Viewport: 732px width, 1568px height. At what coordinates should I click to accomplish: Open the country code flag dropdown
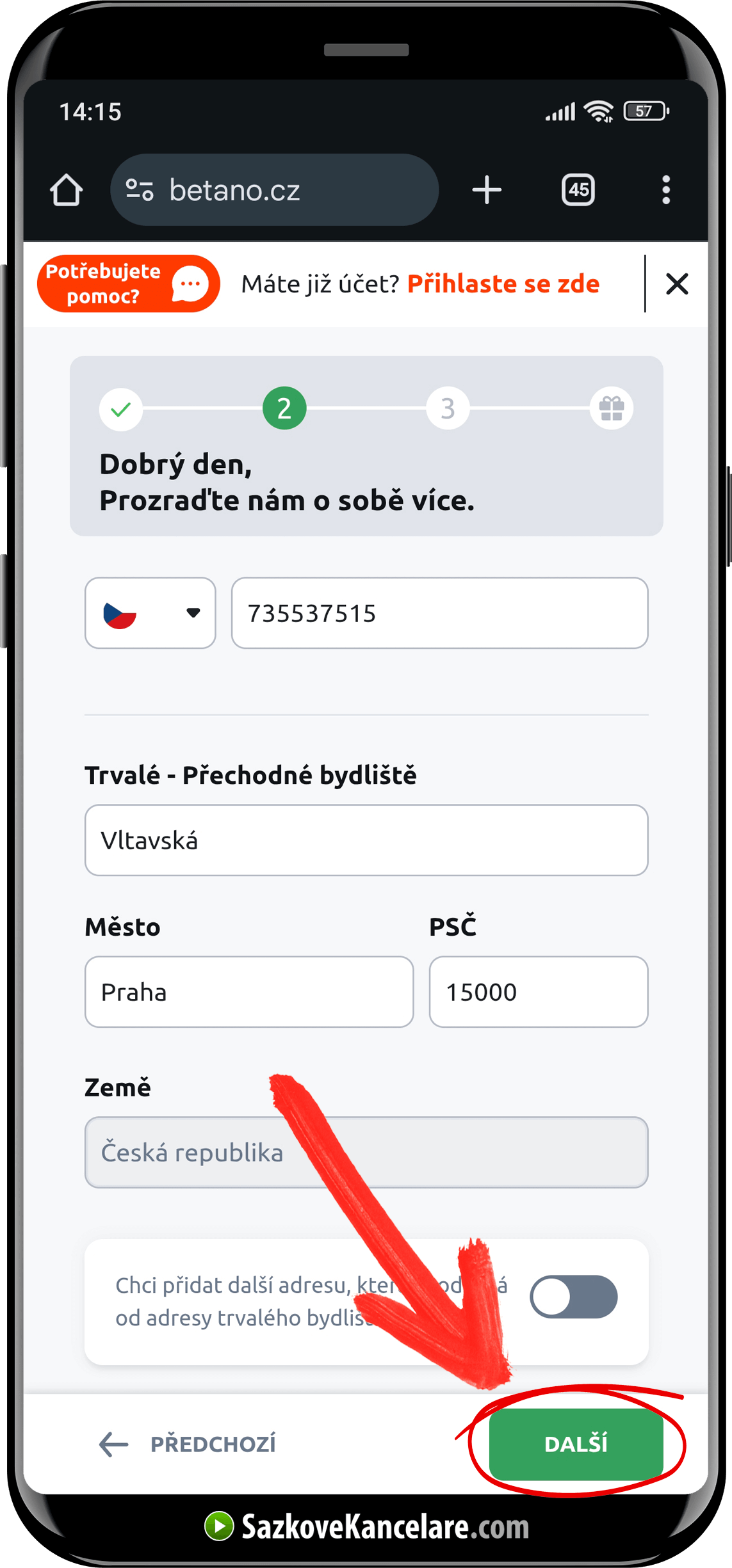pyautogui.click(x=150, y=613)
